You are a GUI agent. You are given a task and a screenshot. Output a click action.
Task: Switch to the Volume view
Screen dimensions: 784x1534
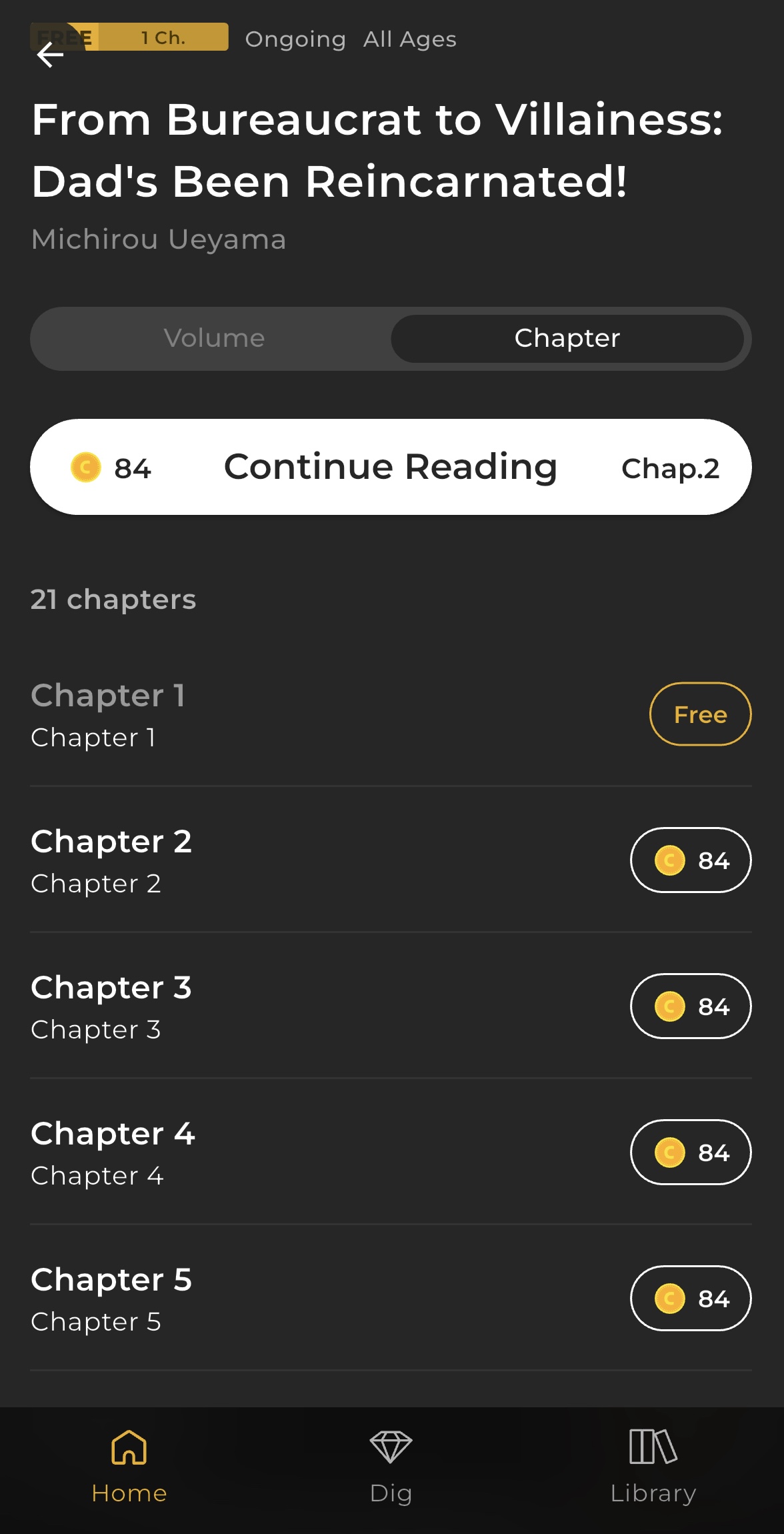(214, 338)
